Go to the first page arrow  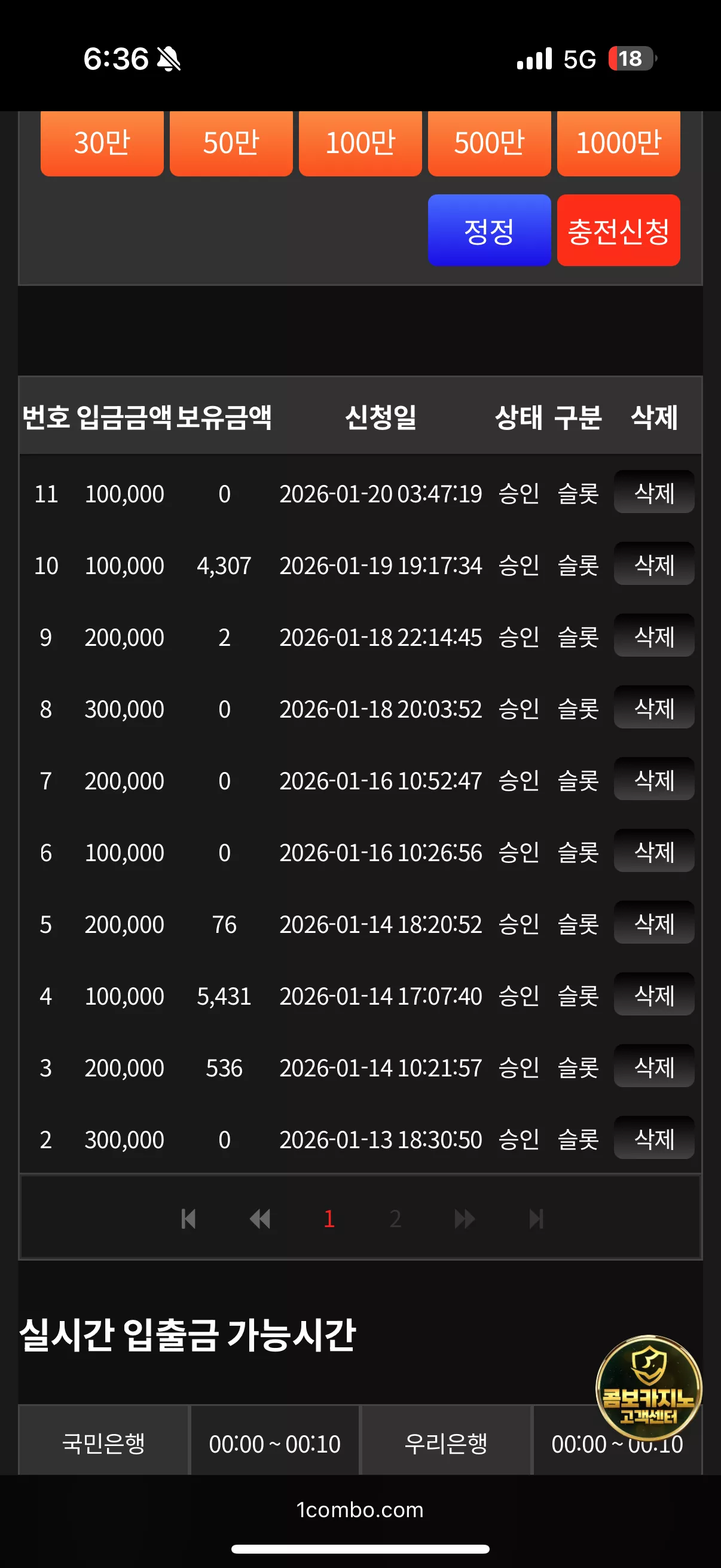tap(188, 1219)
